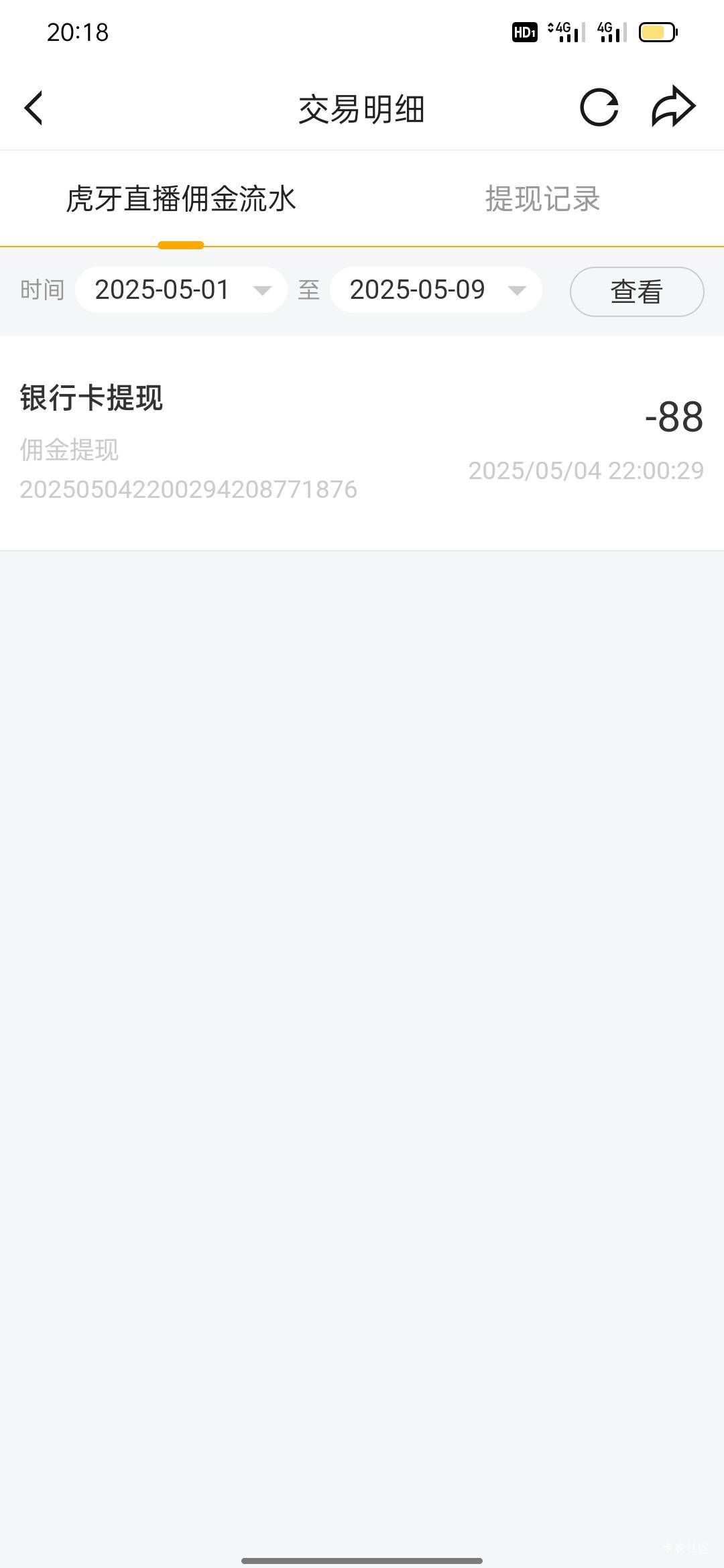
Task: Share this page via the arrow icon
Action: click(674, 107)
